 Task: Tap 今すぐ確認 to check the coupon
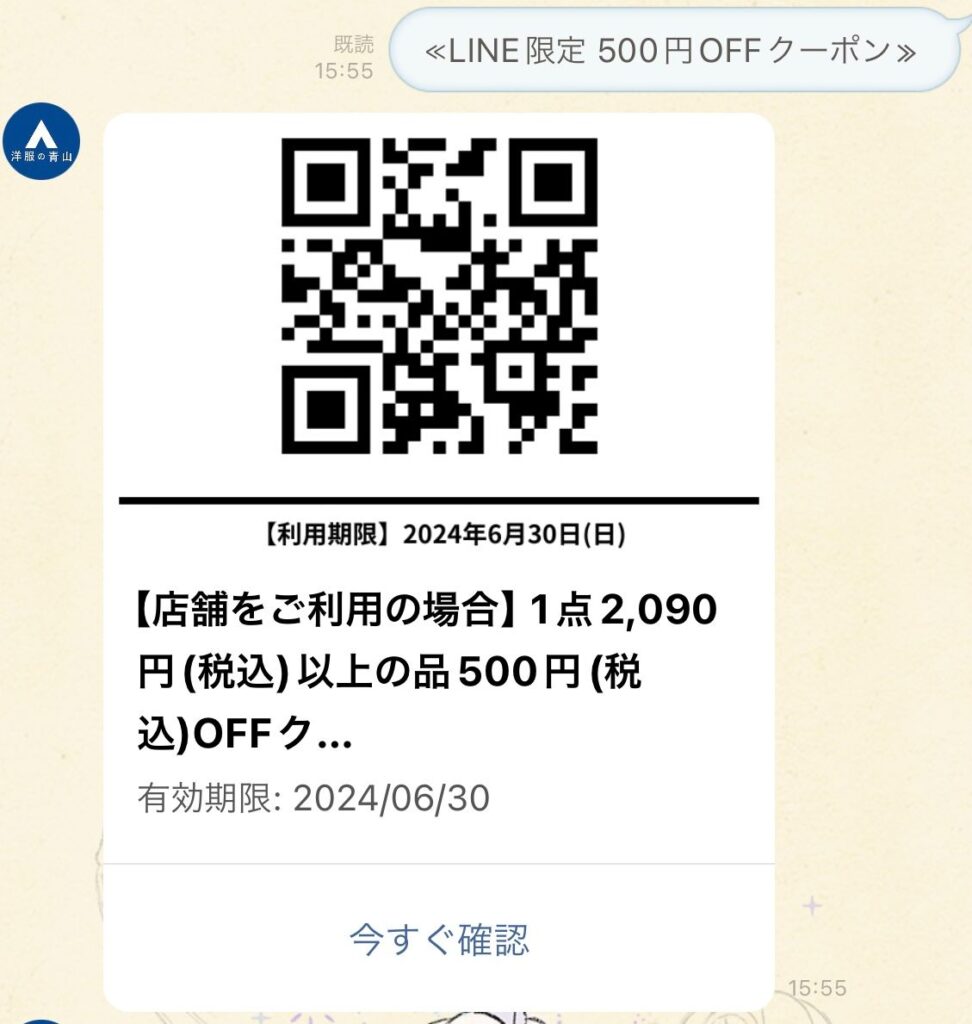point(439,939)
